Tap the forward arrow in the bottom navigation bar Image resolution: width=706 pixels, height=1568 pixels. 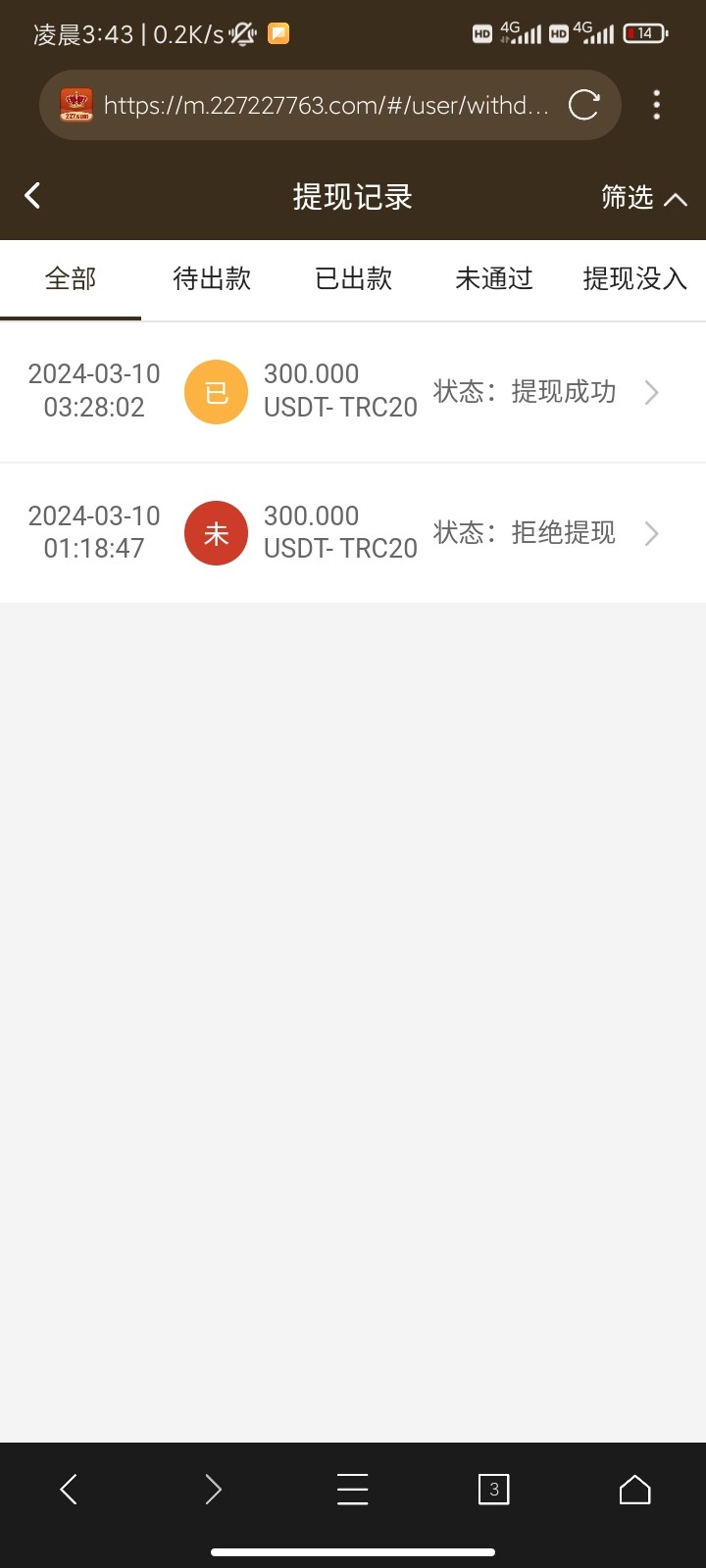click(214, 1489)
